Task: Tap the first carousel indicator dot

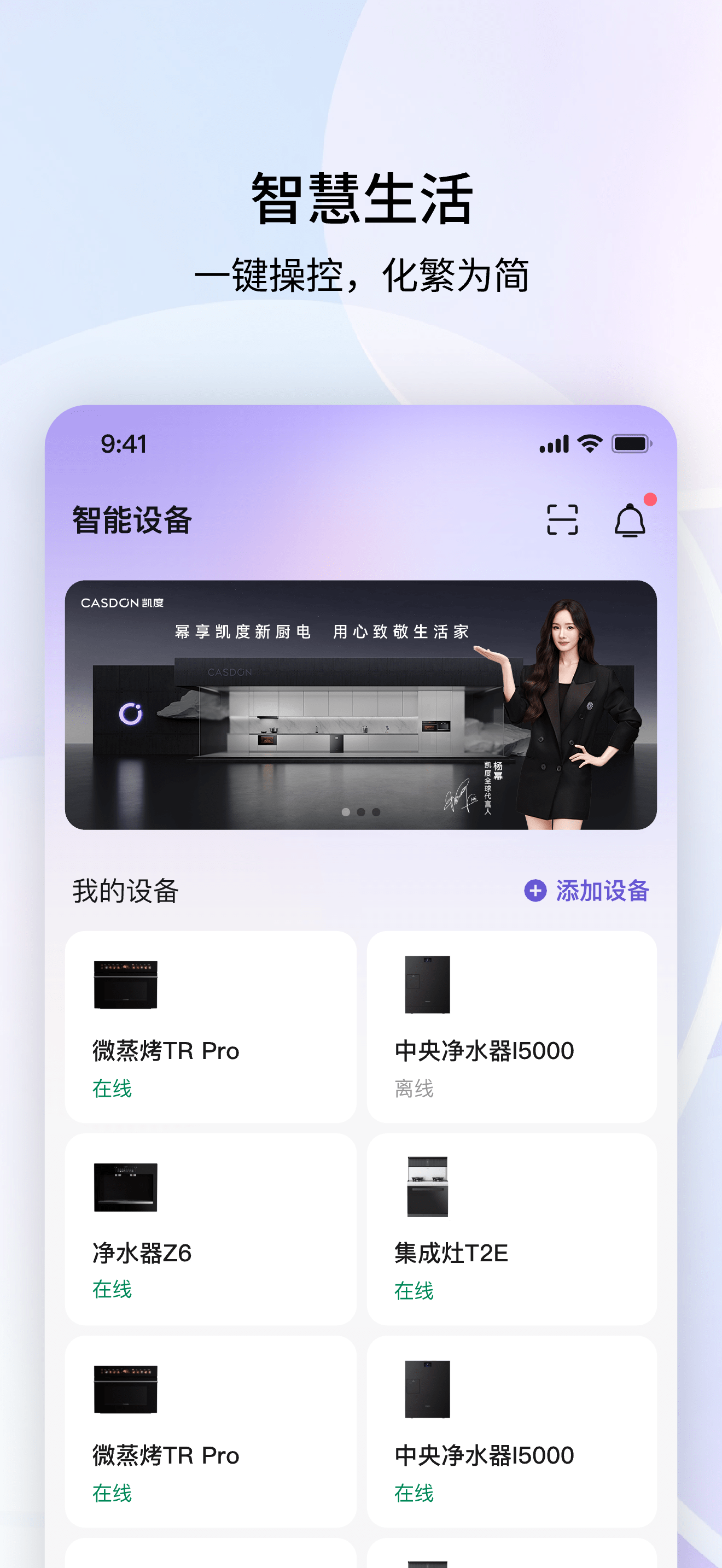Action: click(346, 811)
